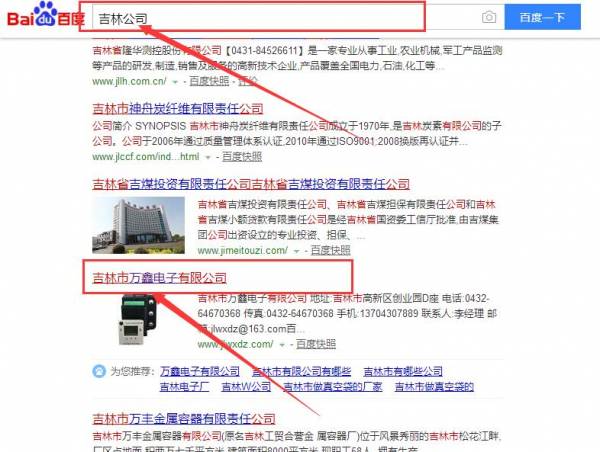Click the 百度一下 search button
Screen dimensions: 600x452
[x=542, y=17]
